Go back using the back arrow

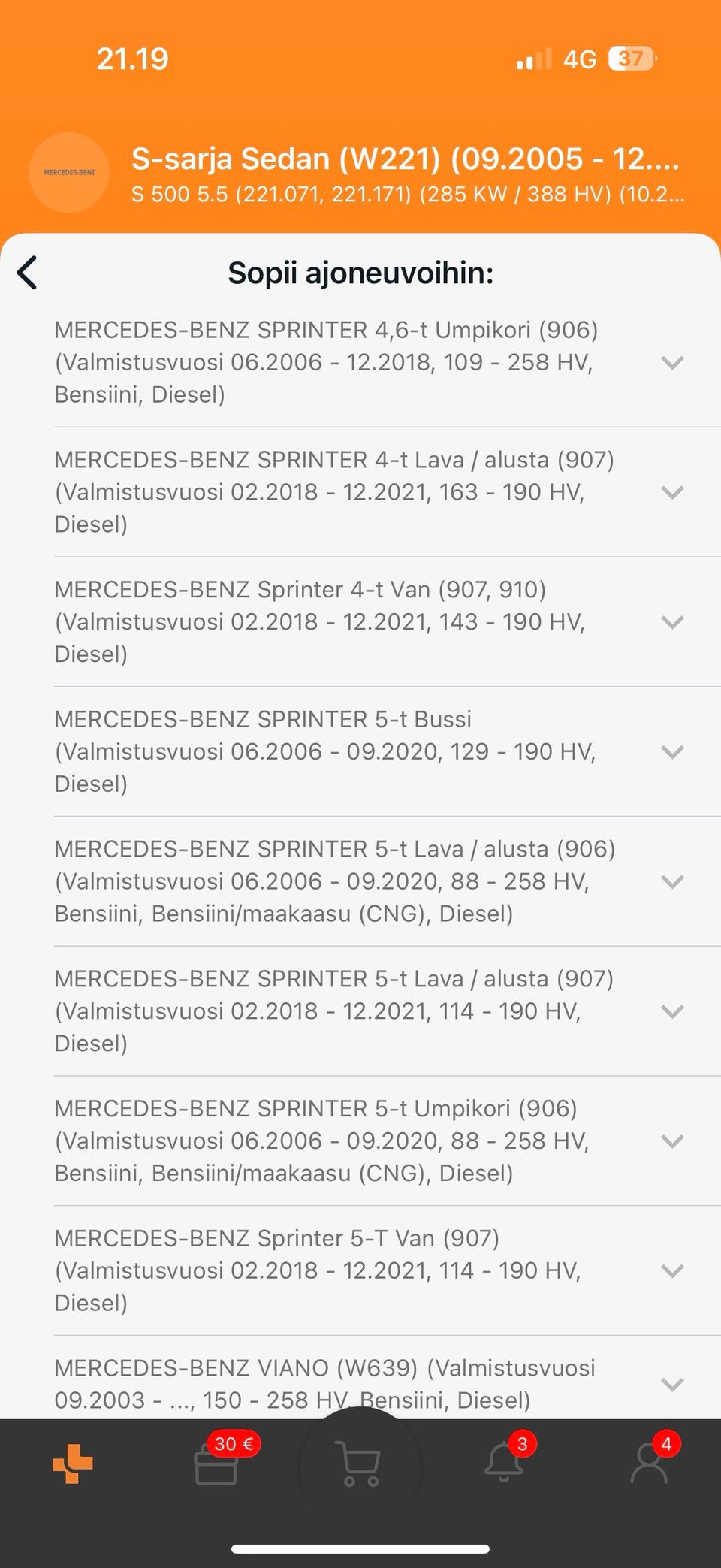28,273
